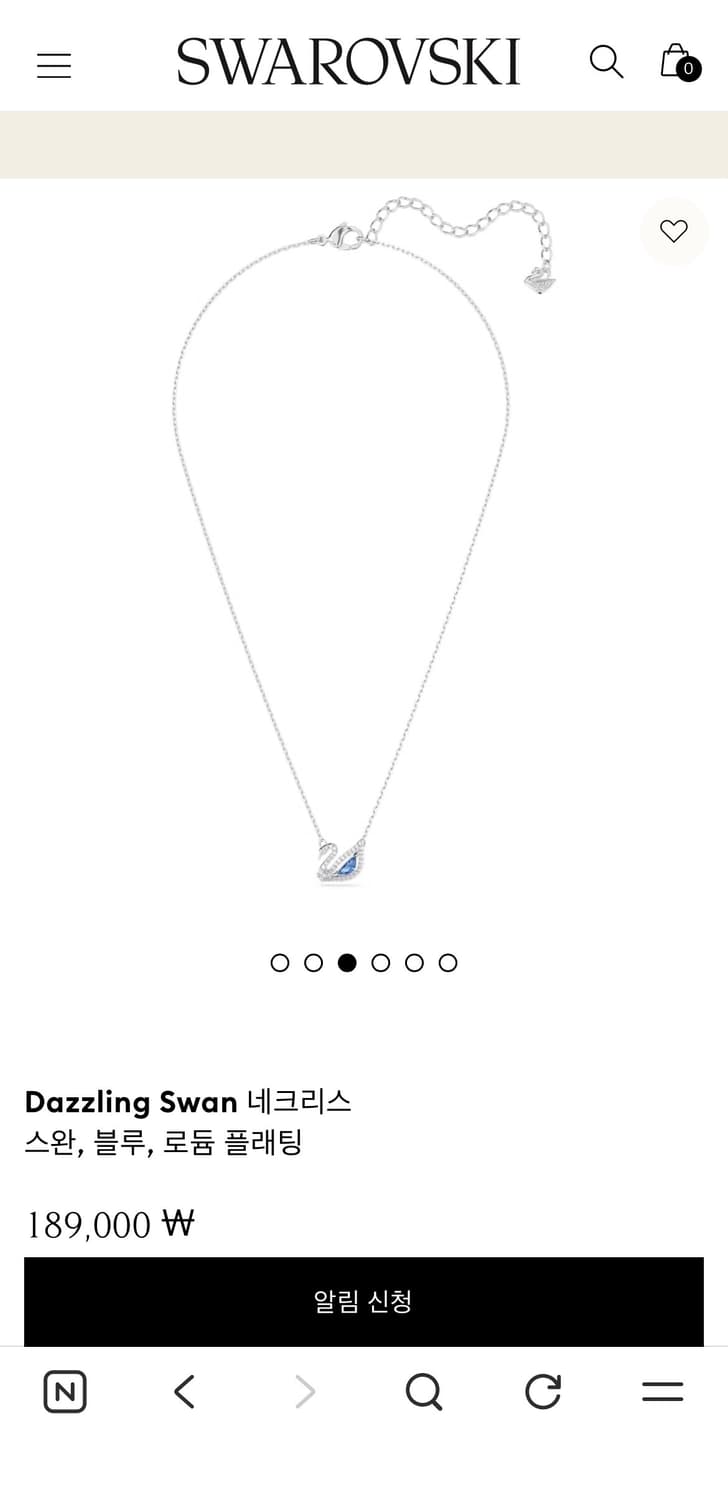This screenshot has height=1500, width=728.
Task: Open the shopping bag icon
Action: [x=675, y=60]
